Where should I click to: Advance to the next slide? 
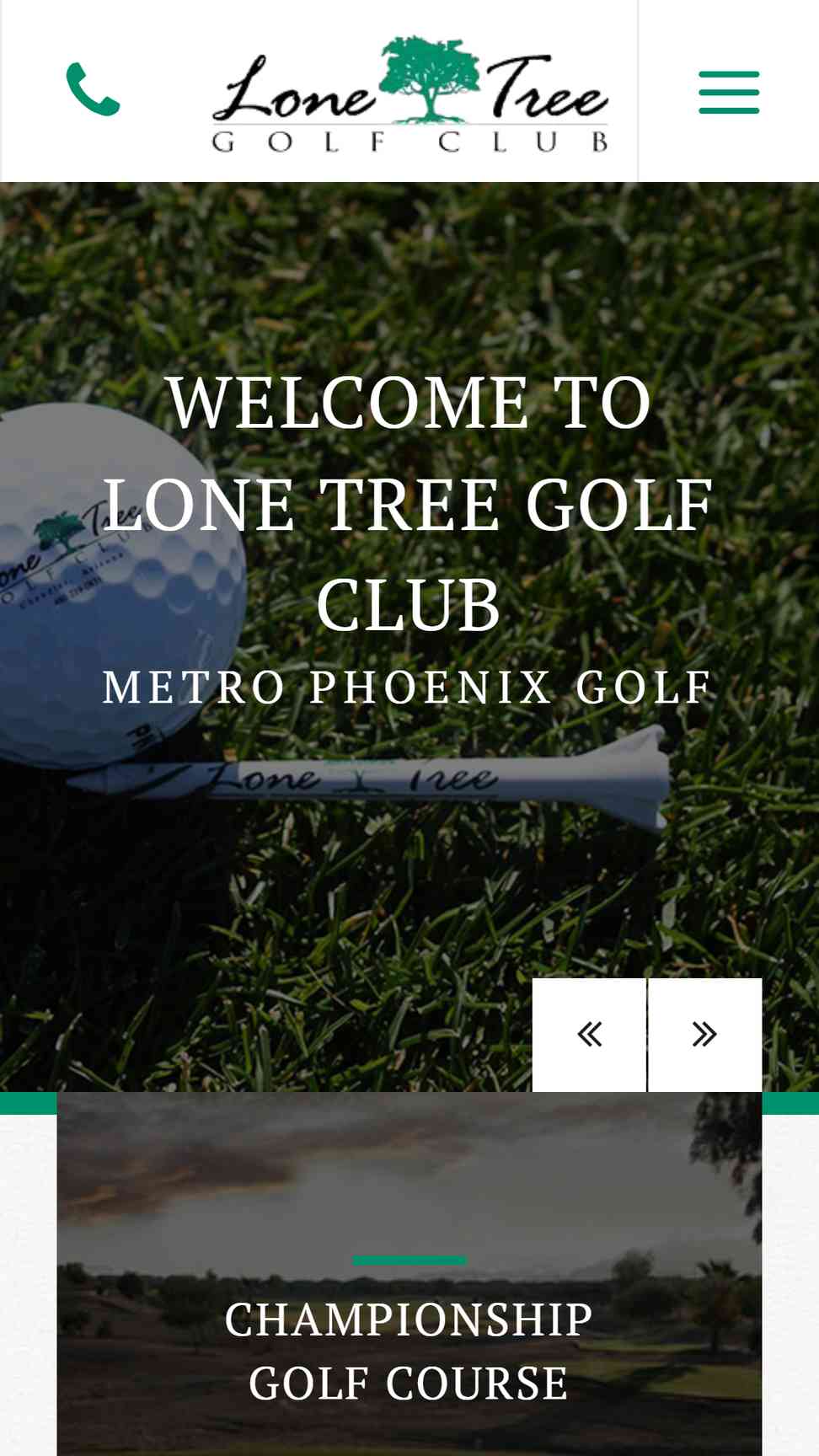click(705, 1035)
